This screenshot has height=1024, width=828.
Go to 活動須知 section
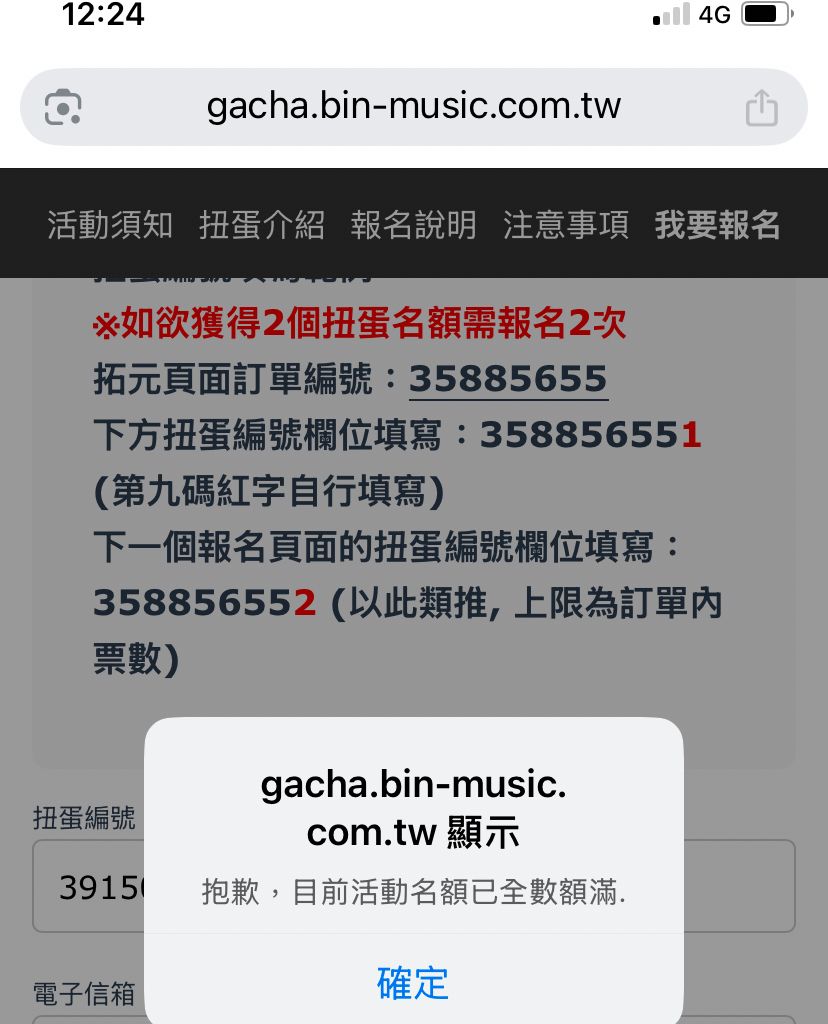click(110, 225)
